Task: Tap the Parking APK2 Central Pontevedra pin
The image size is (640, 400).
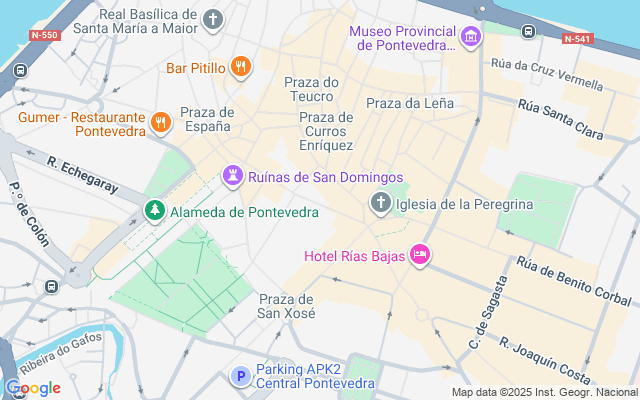Action: click(x=240, y=376)
